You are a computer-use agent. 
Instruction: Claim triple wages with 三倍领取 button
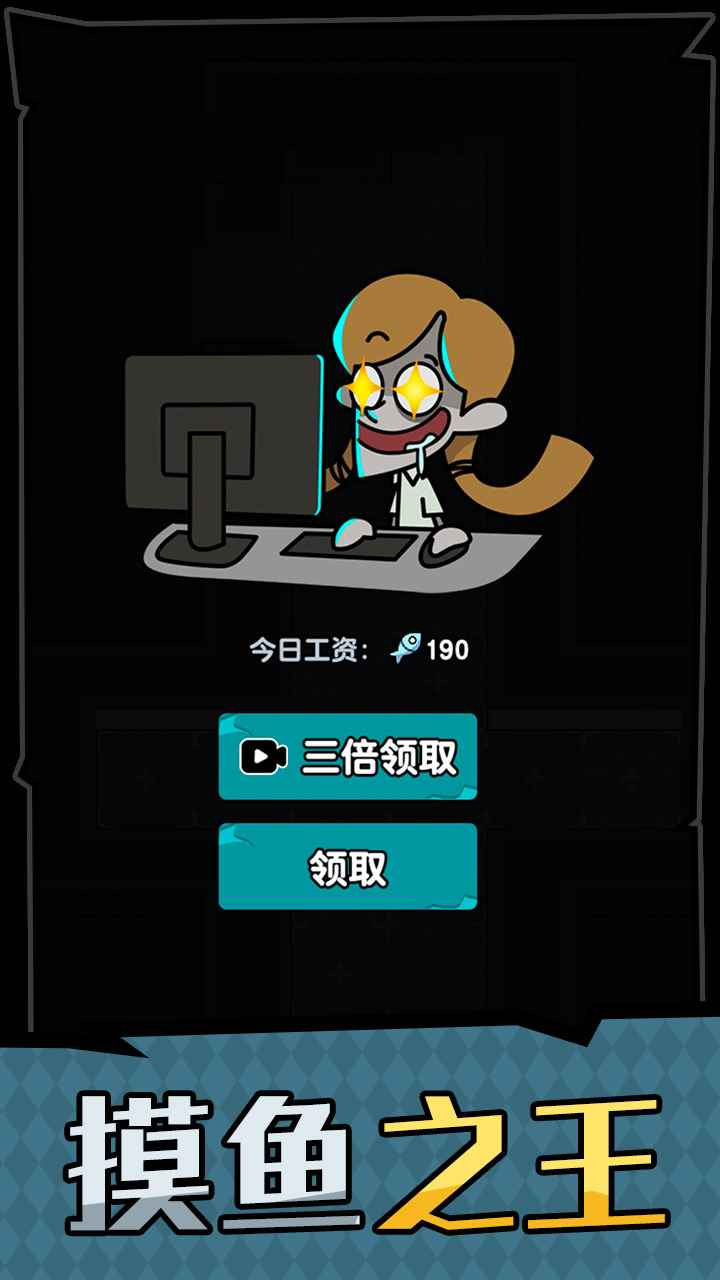click(350, 758)
